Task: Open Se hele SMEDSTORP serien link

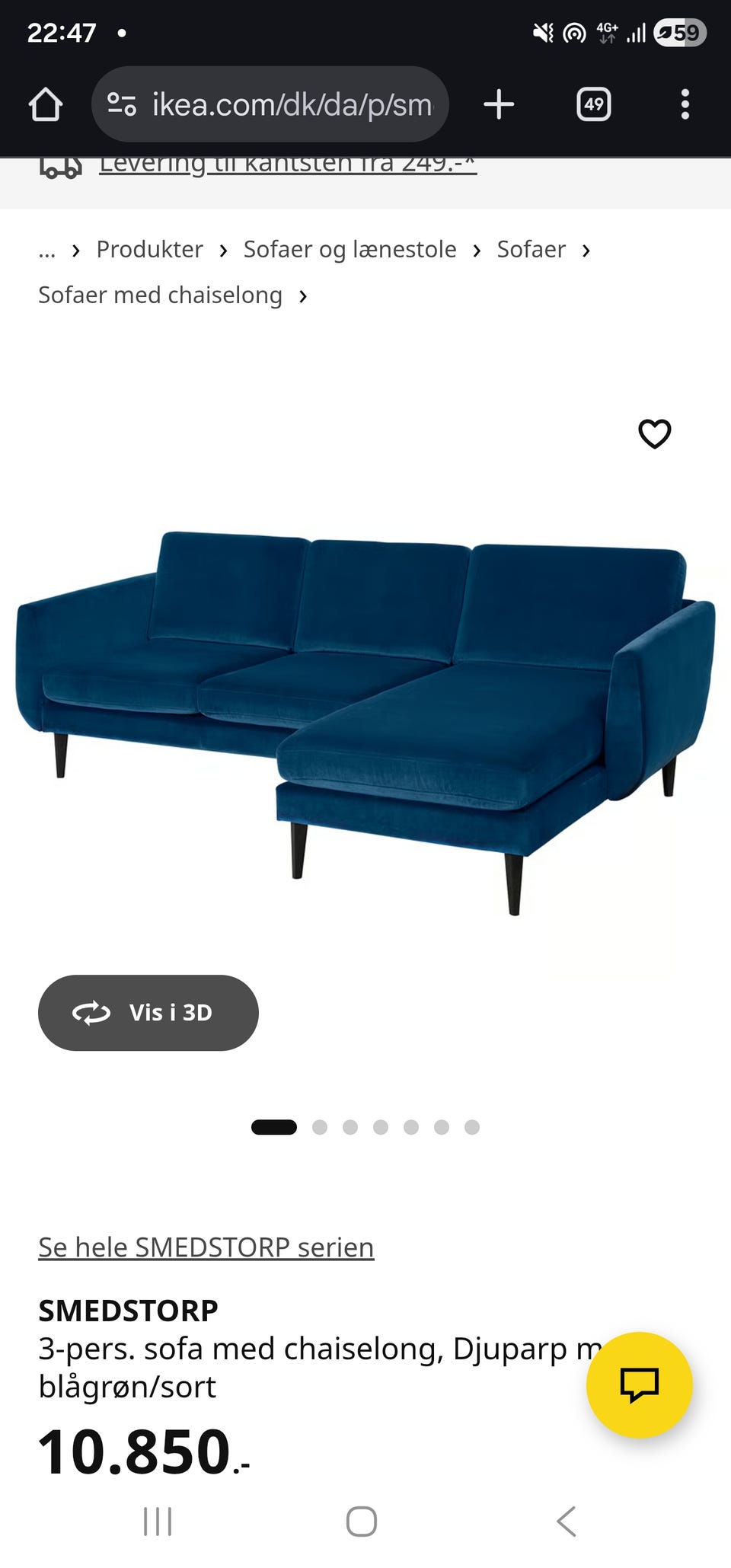Action: pyautogui.click(x=206, y=1246)
